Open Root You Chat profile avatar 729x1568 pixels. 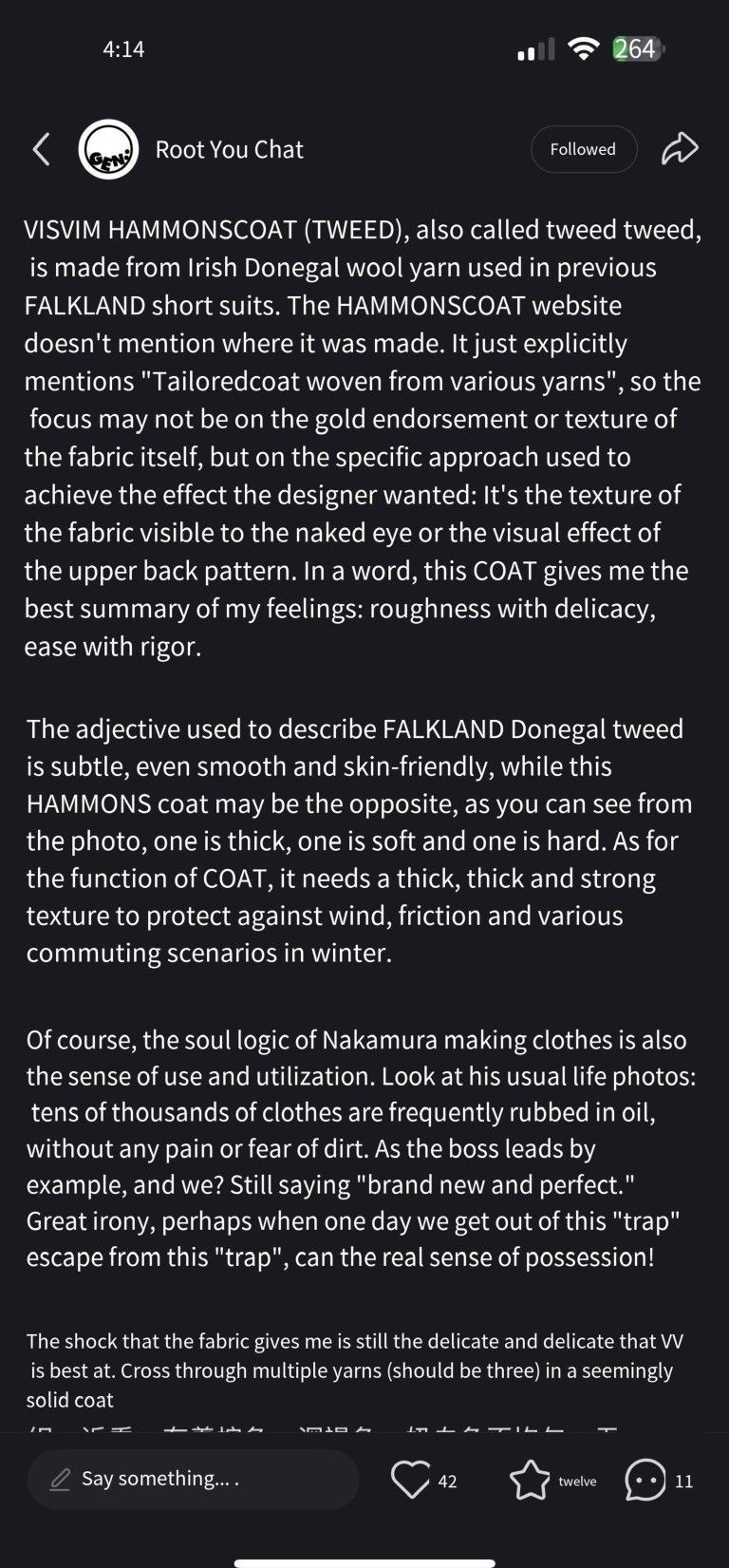108,149
